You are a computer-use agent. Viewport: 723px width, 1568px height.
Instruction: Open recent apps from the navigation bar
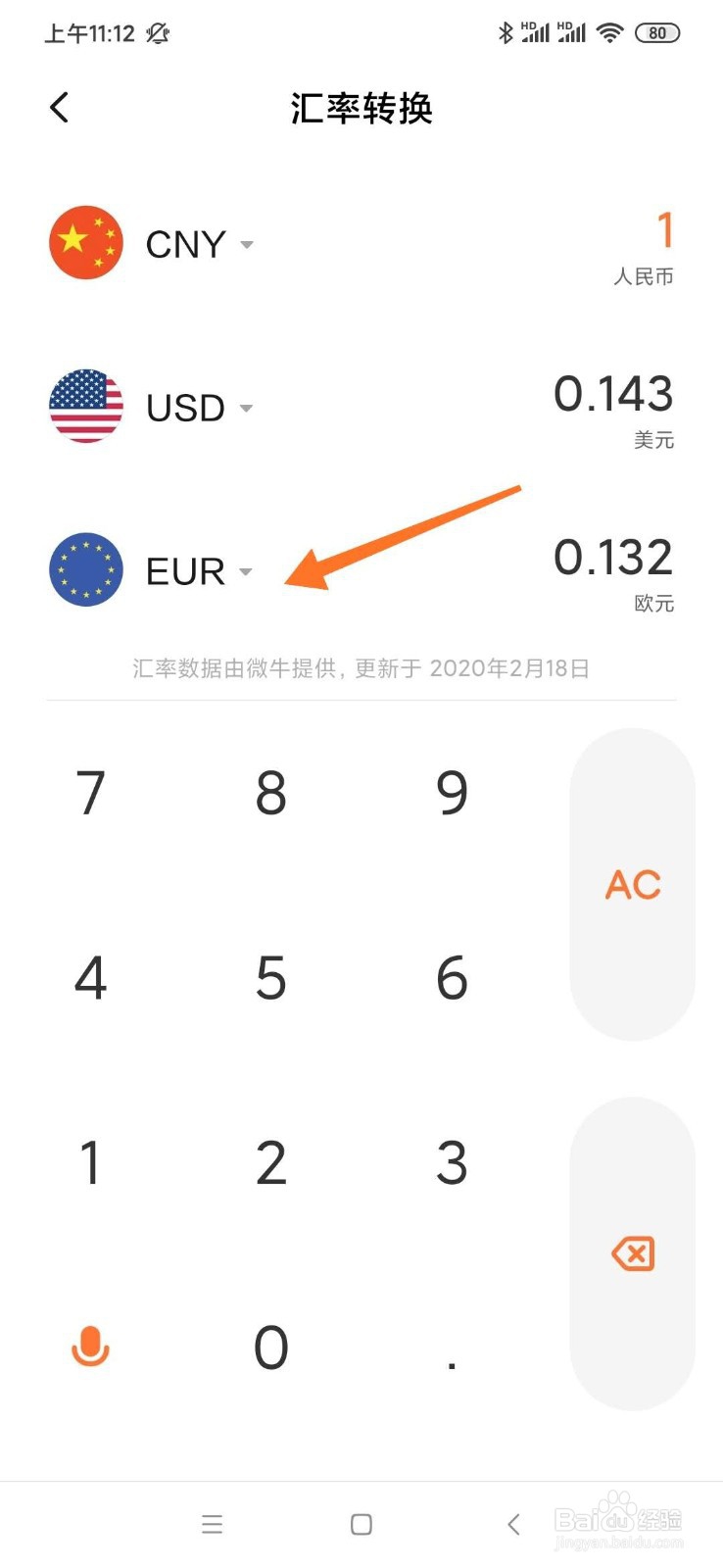click(x=213, y=1524)
